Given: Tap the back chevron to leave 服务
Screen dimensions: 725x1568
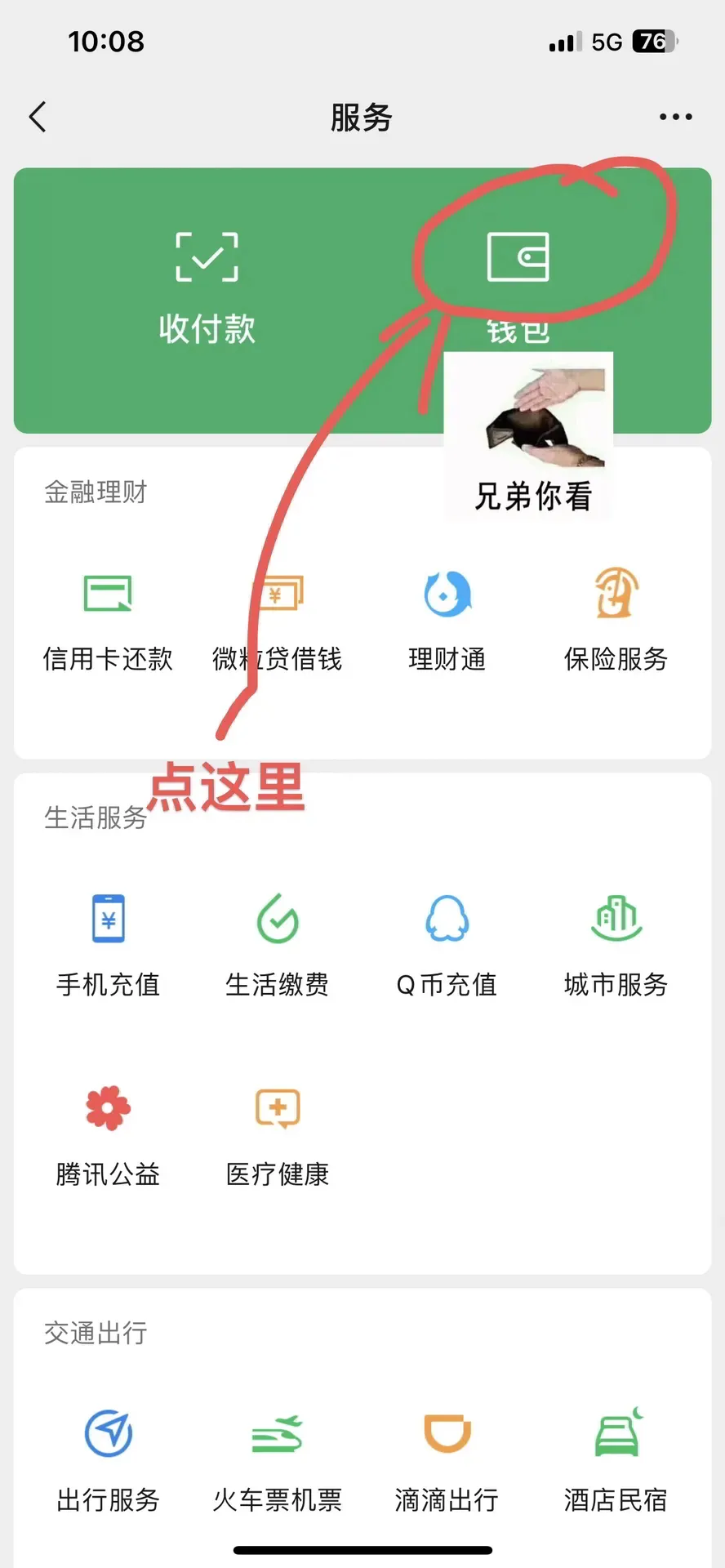Looking at the screenshot, I should pos(37,117).
